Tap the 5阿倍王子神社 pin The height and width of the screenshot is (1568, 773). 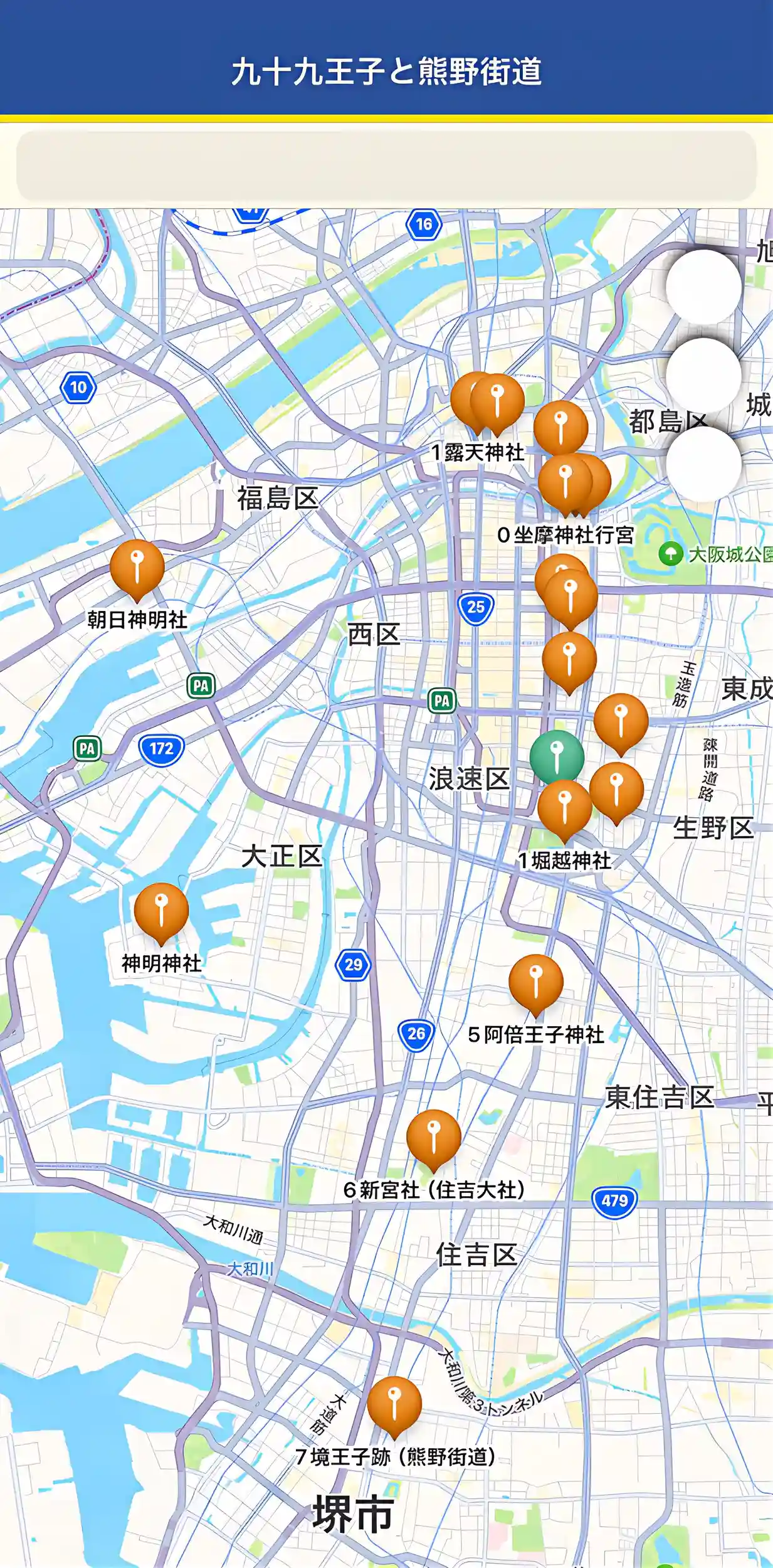535,983
